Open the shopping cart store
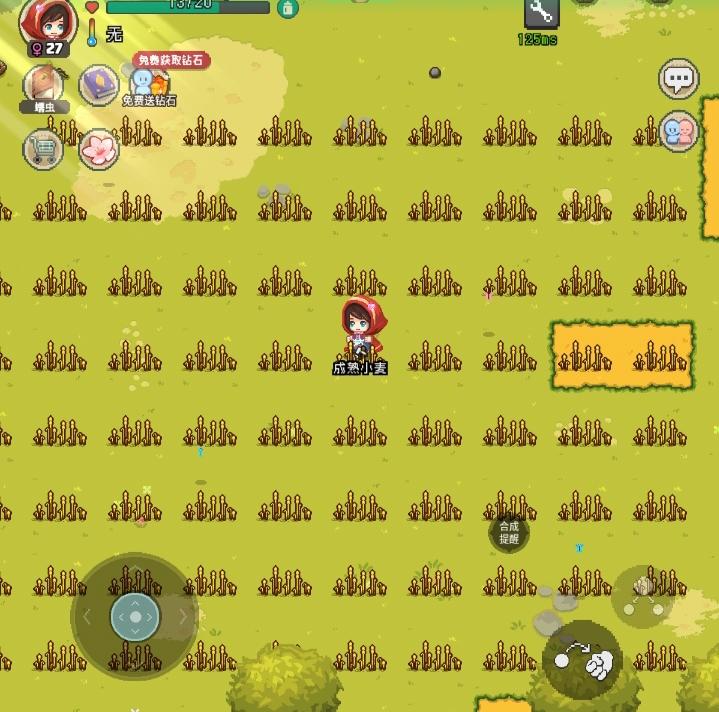The width and height of the screenshot is (719, 712). tap(43, 149)
